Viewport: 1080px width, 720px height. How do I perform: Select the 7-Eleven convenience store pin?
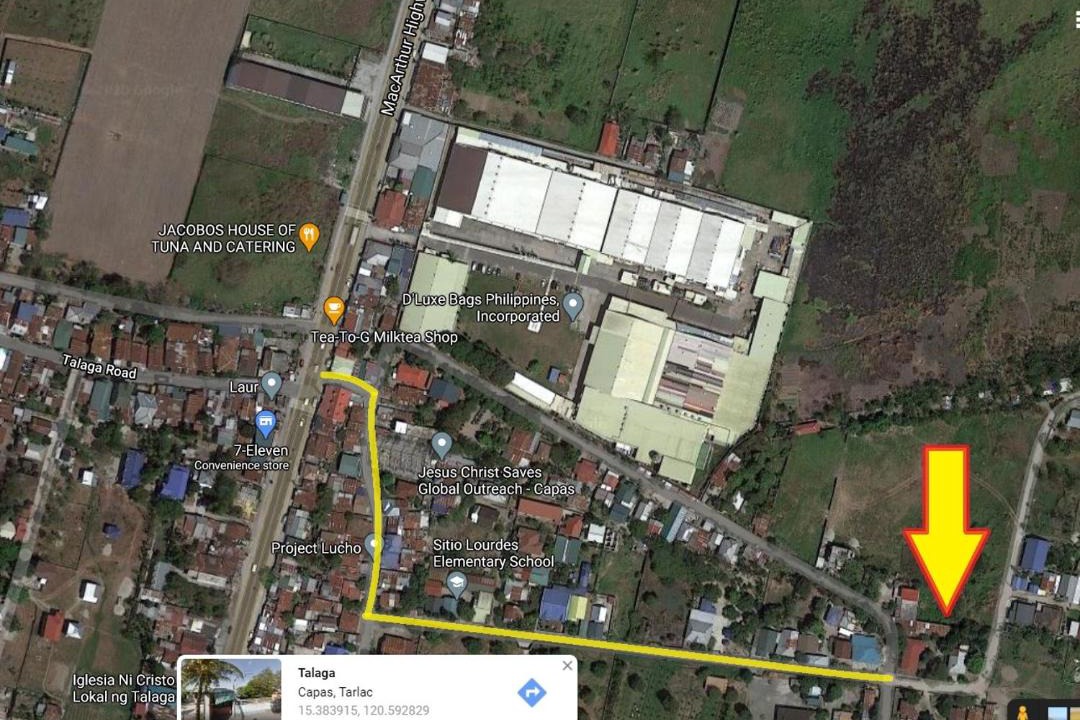pos(266,424)
